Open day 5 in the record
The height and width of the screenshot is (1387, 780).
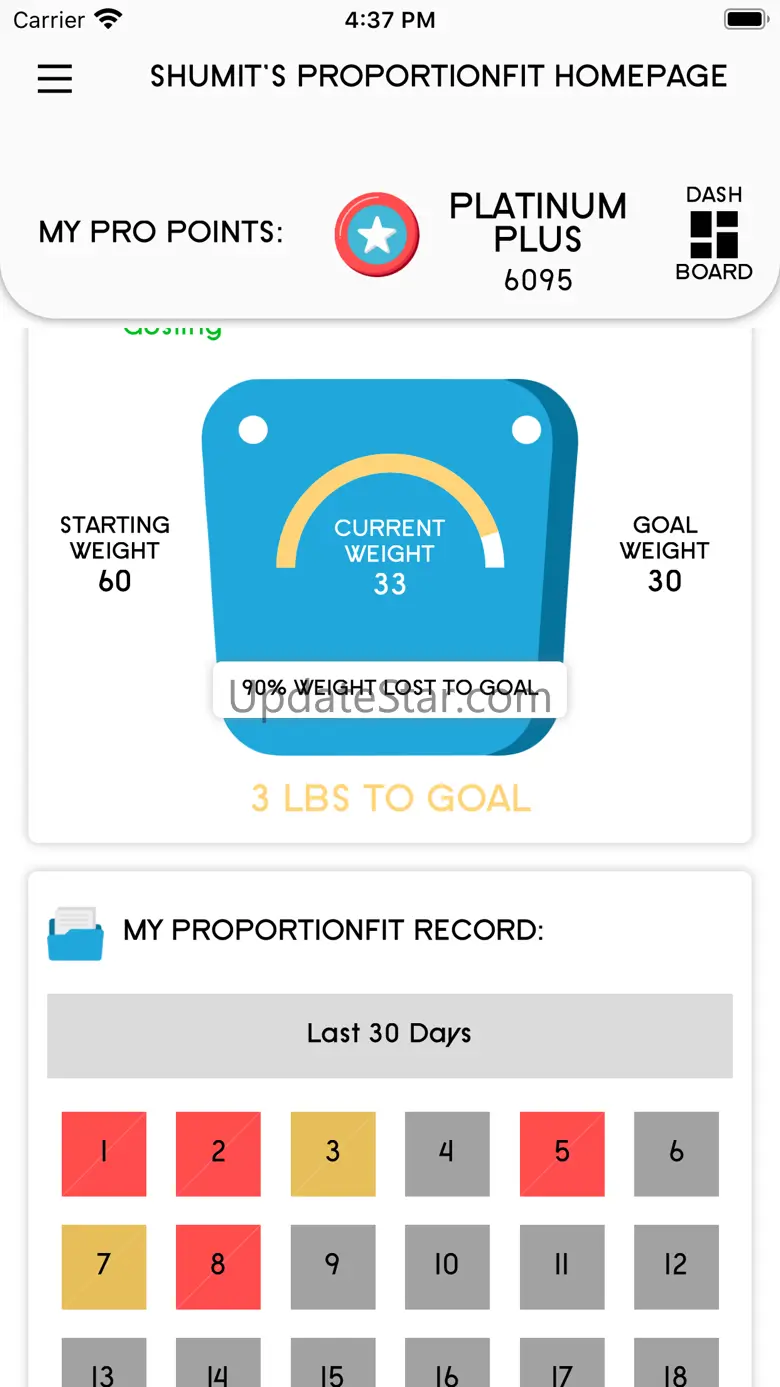(x=562, y=1154)
